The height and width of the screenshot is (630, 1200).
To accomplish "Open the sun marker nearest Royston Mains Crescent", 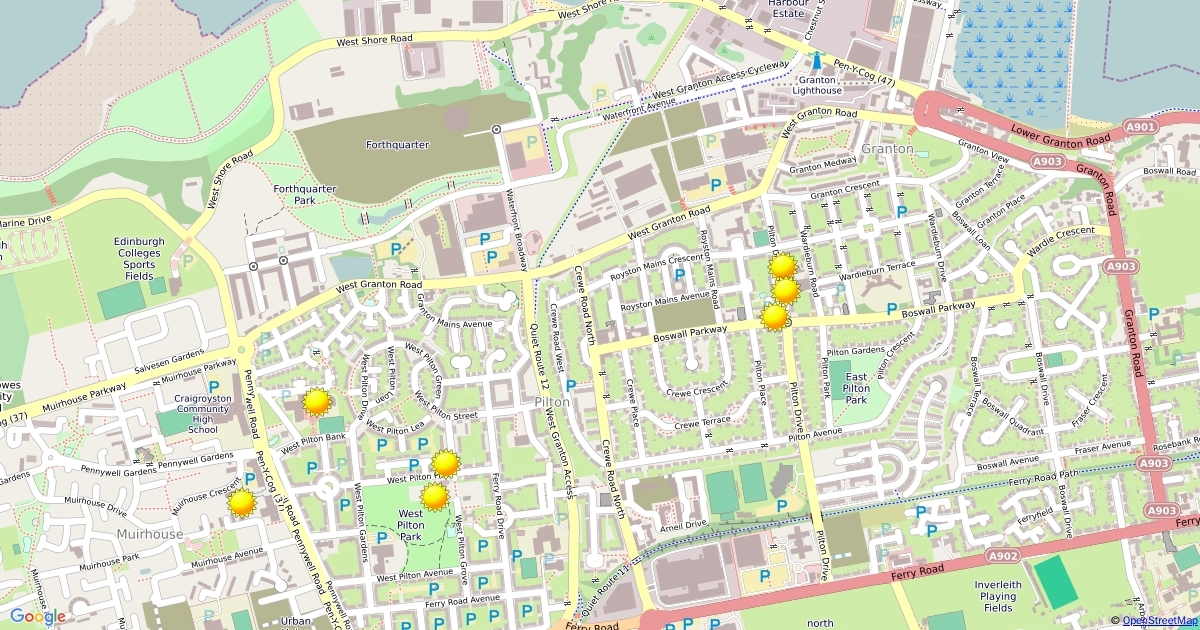I will click(x=782, y=266).
